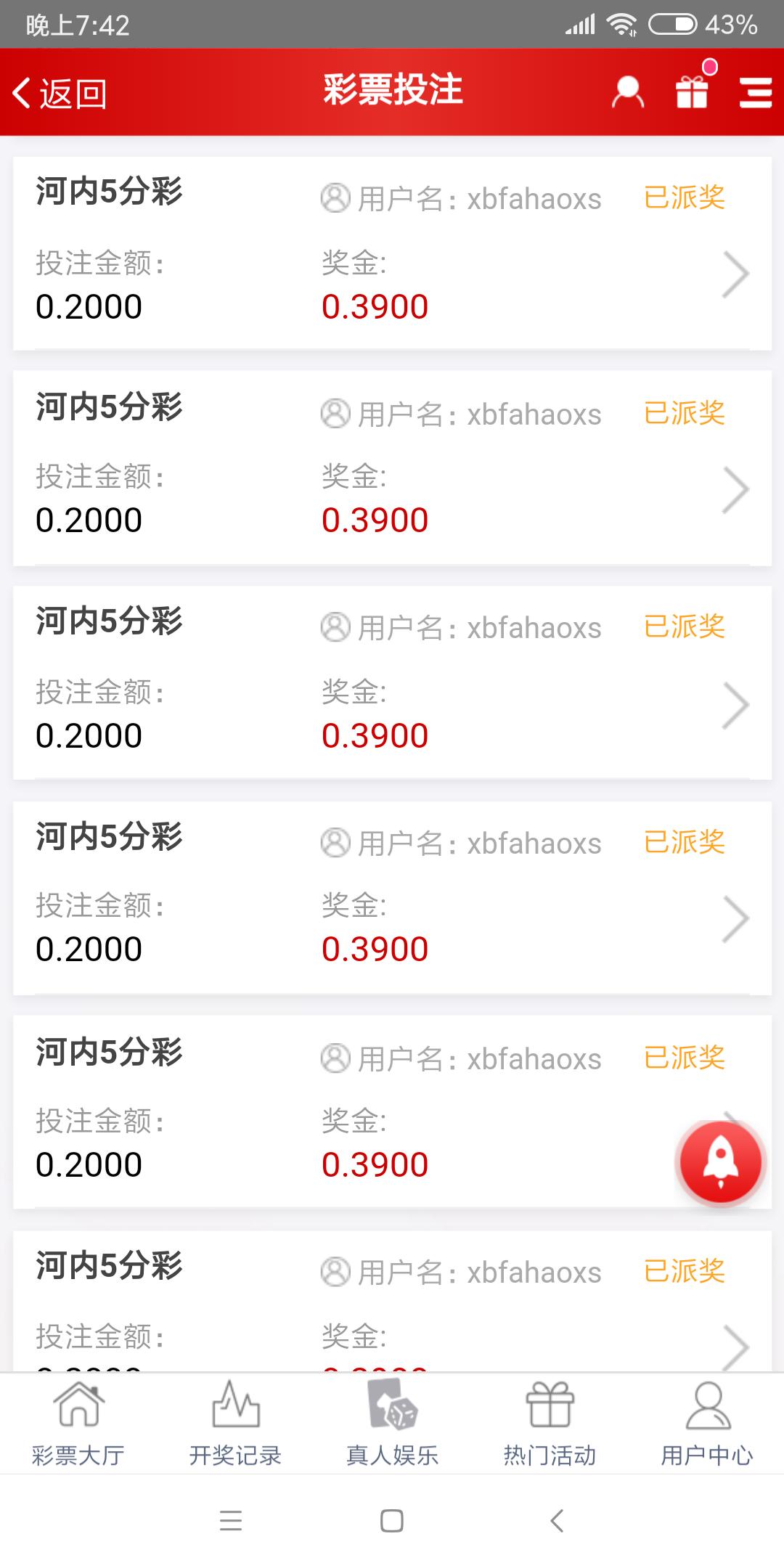This screenshot has width=784, height=1568.
Task: Select the 真人娱乐 dice icon
Action: pos(392,1407)
